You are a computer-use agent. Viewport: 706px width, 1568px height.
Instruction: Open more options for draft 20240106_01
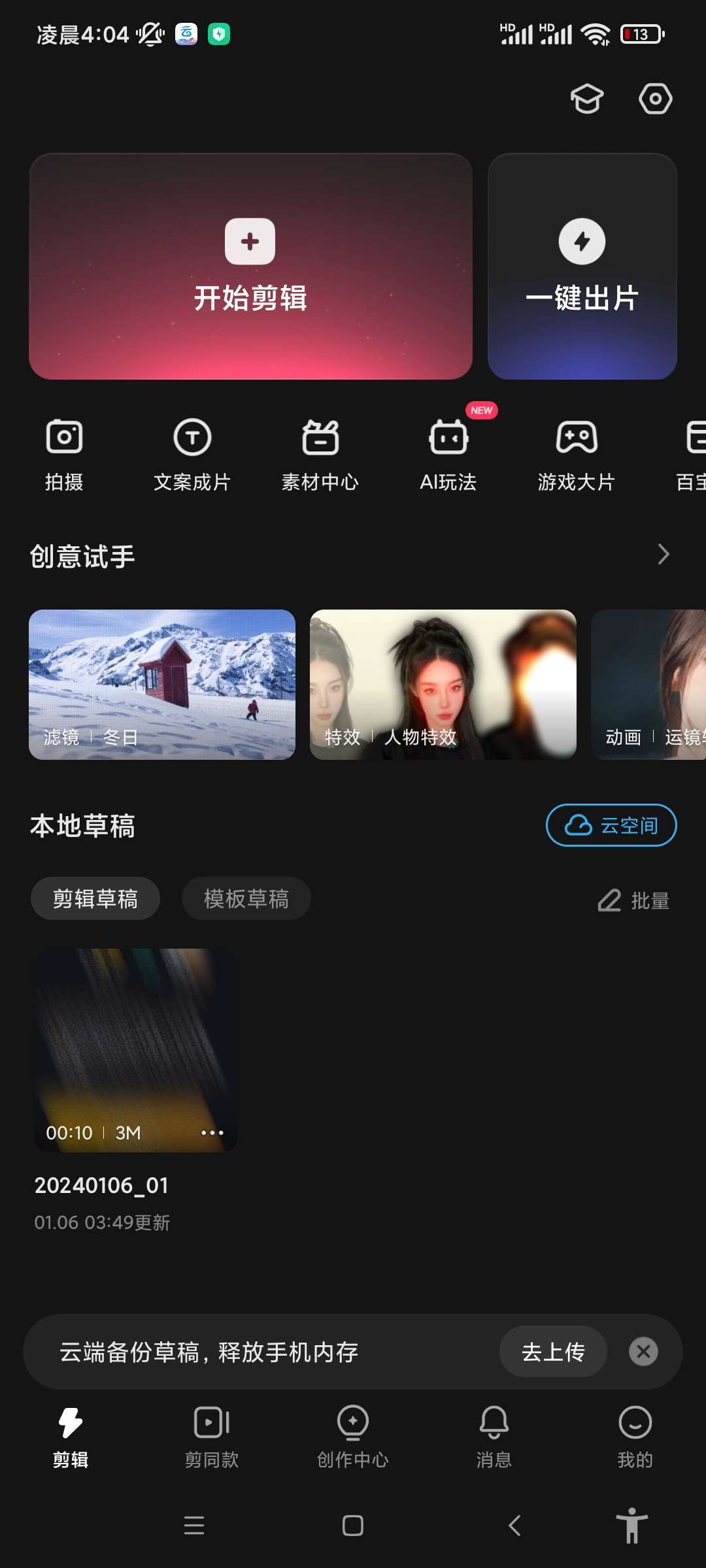click(212, 1132)
